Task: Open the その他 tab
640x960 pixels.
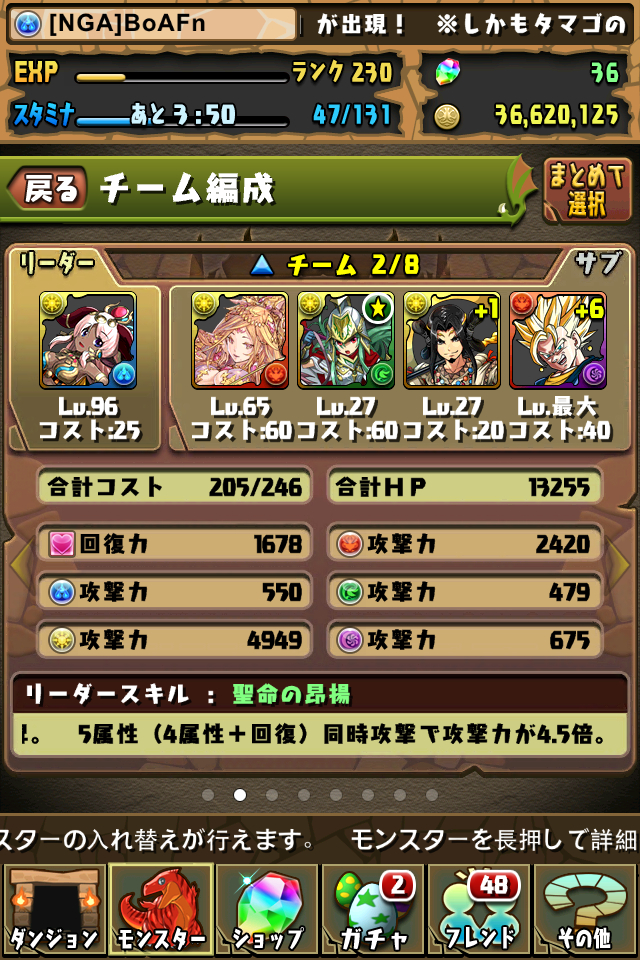Action: (x=585, y=910)
